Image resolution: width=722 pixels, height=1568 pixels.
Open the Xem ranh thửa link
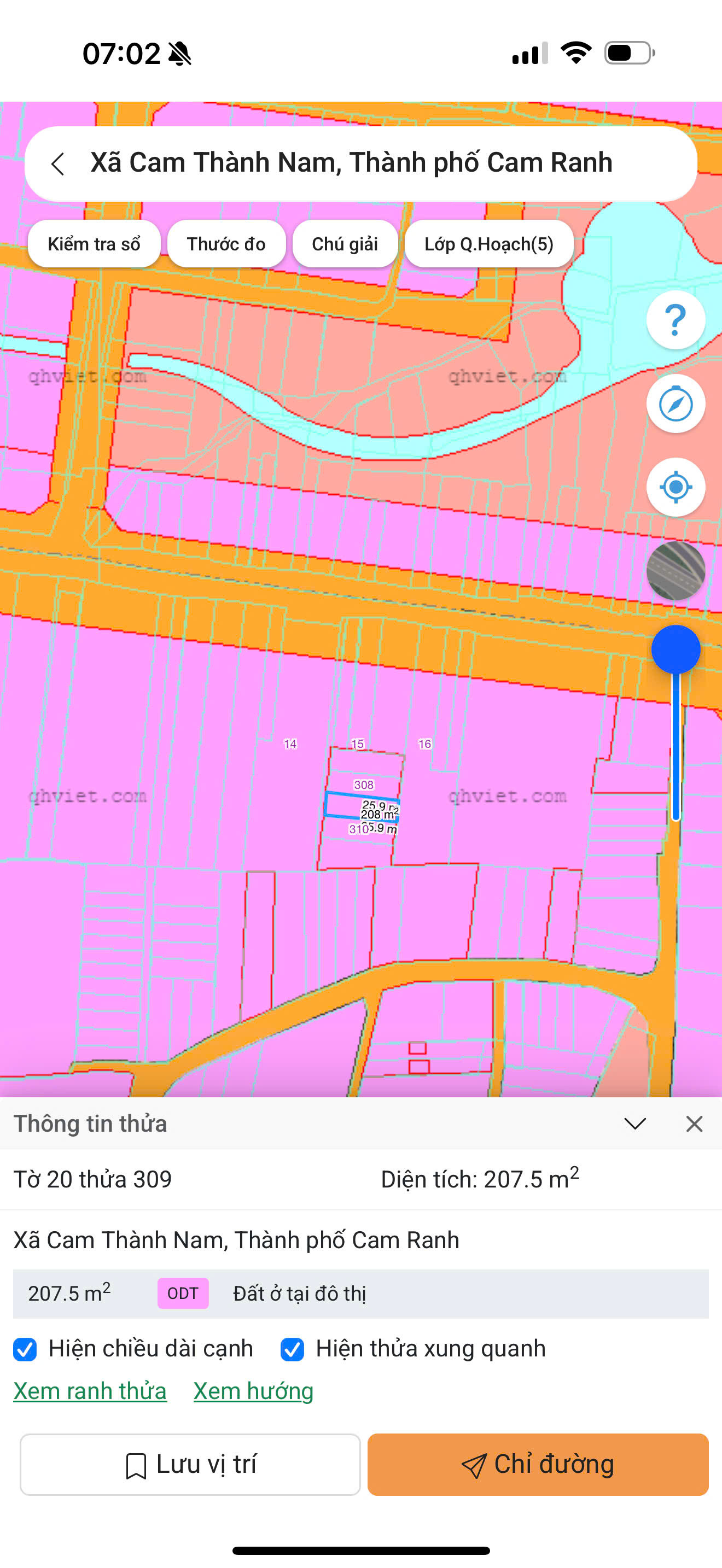click(90, 1391)
